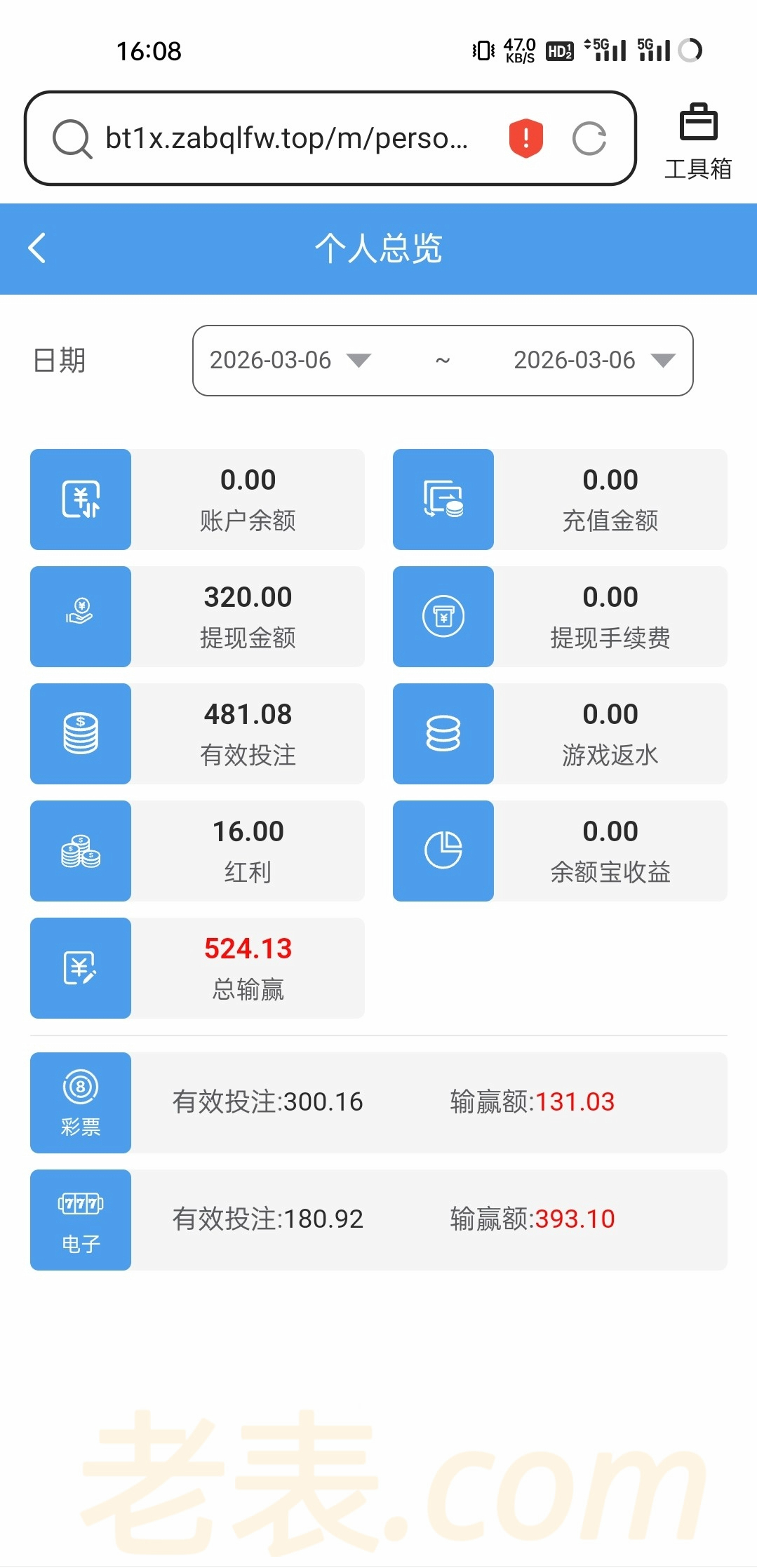This screenshot has width=757, height=1568.
Task: Reload the current web page
Action: point(589,138)
